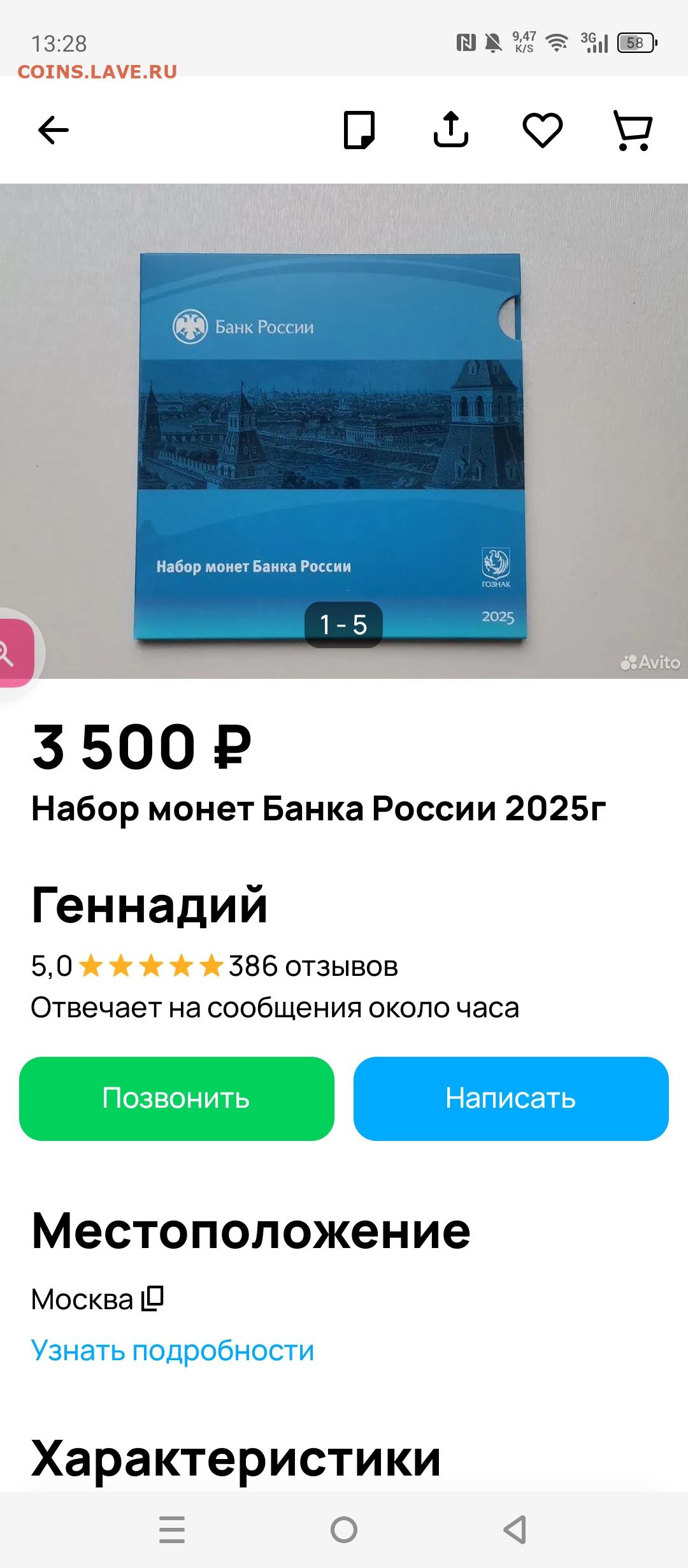This screenshot has width=688, height=1568.
Task: Add listing to favorites with heart
Action: tap(542, 130)
